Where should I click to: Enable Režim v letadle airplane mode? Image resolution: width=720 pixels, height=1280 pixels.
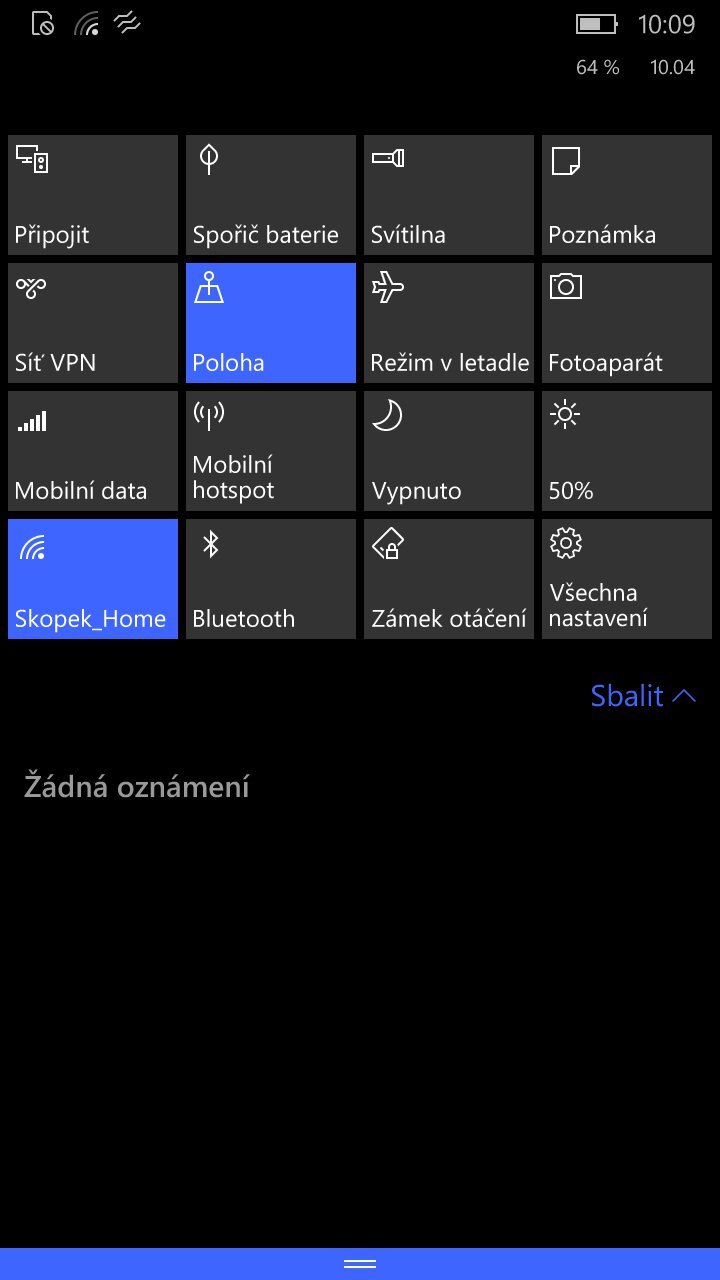click(x=448, y=322)
